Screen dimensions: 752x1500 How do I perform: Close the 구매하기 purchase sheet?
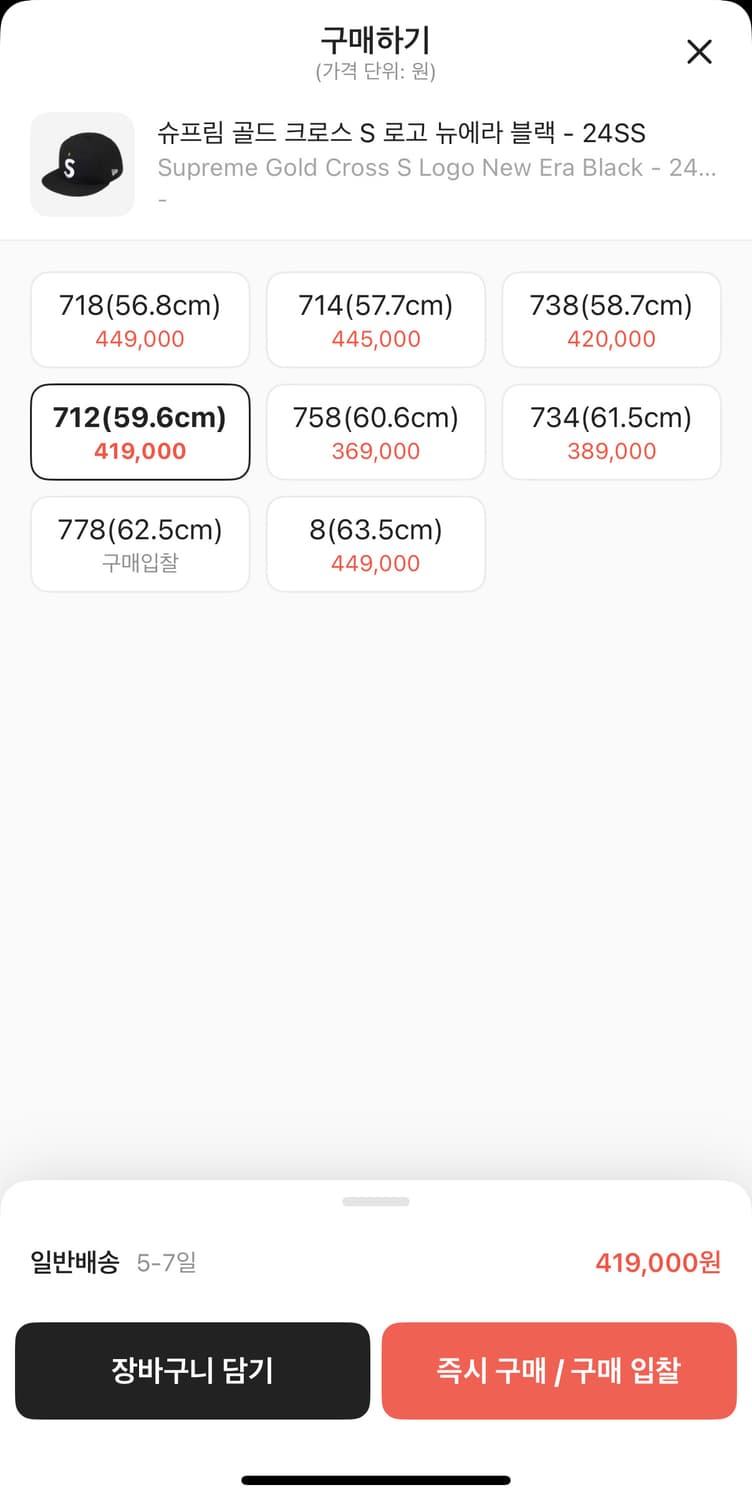click(699, 52)
